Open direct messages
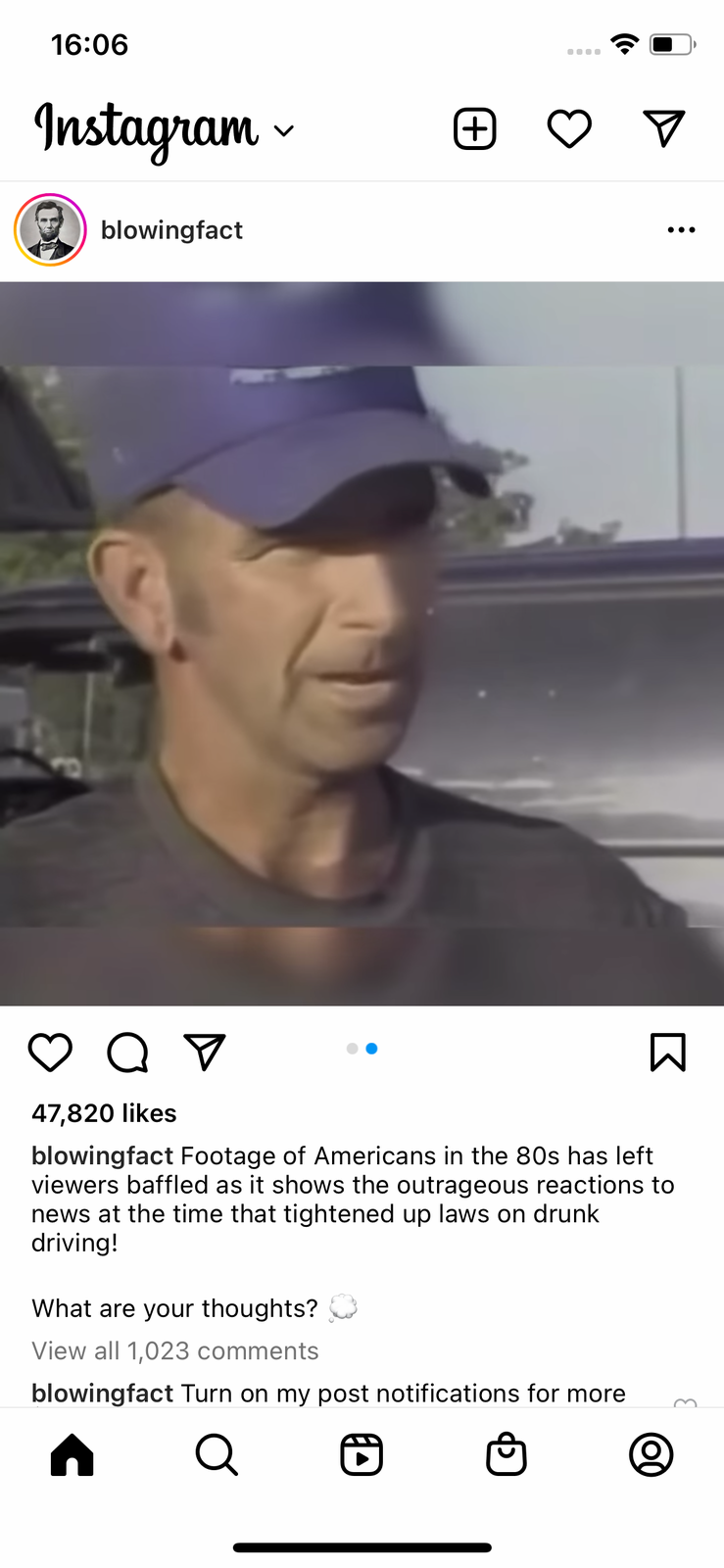The height and width of the screenshot is (1568, 724). point(663,129)
